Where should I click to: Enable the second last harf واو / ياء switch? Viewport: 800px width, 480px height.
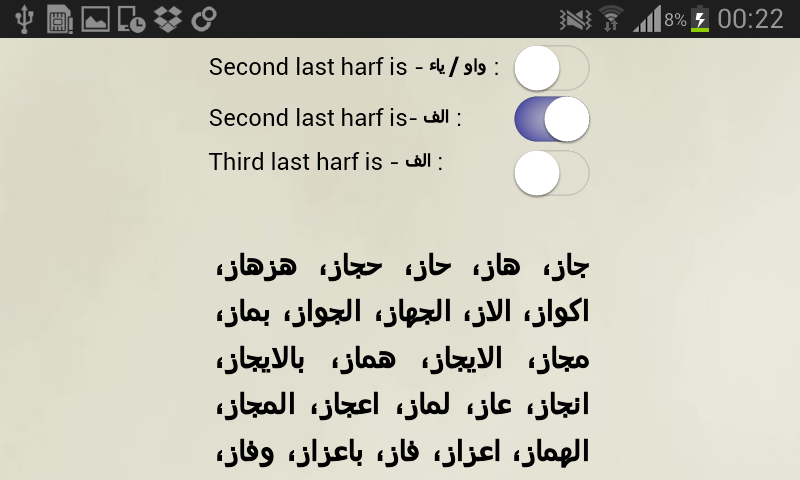coord(552,68)
